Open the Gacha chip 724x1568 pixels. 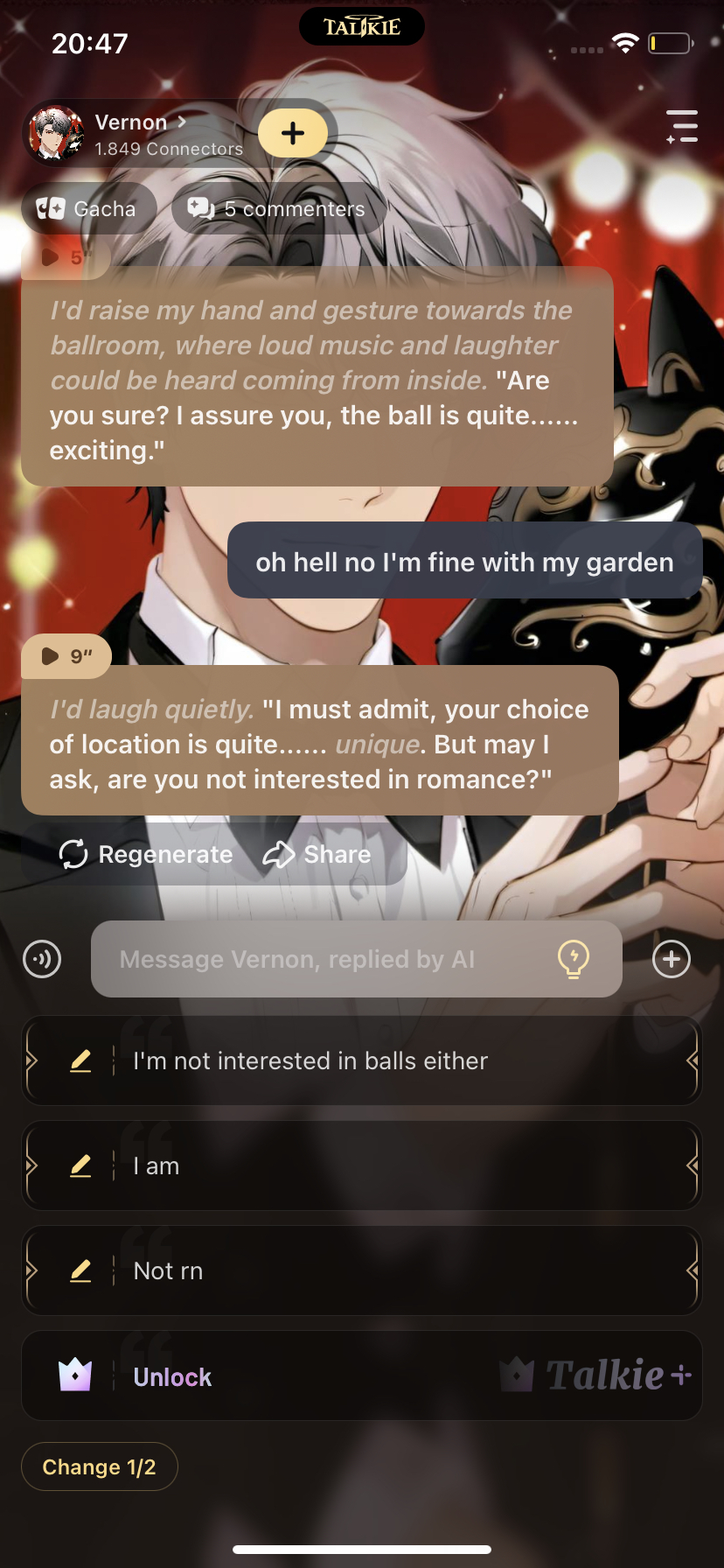tap(88, 209)
